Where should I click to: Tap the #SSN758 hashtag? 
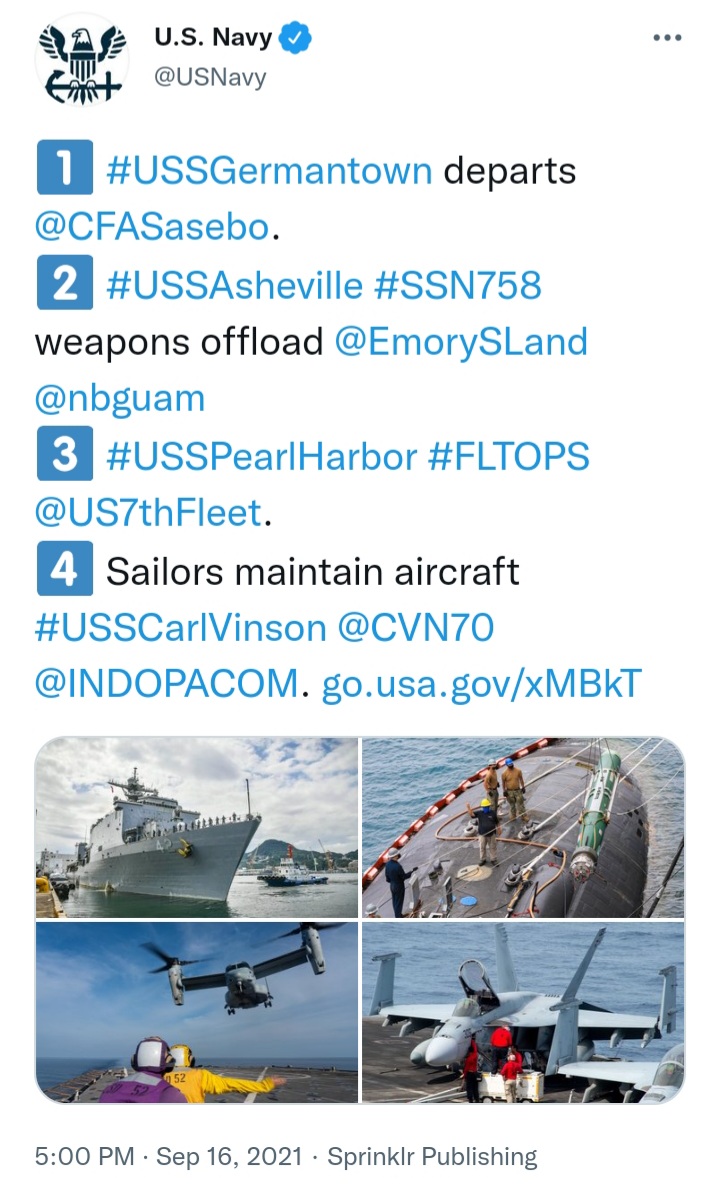pyautogui.click(x=458, y=285)
